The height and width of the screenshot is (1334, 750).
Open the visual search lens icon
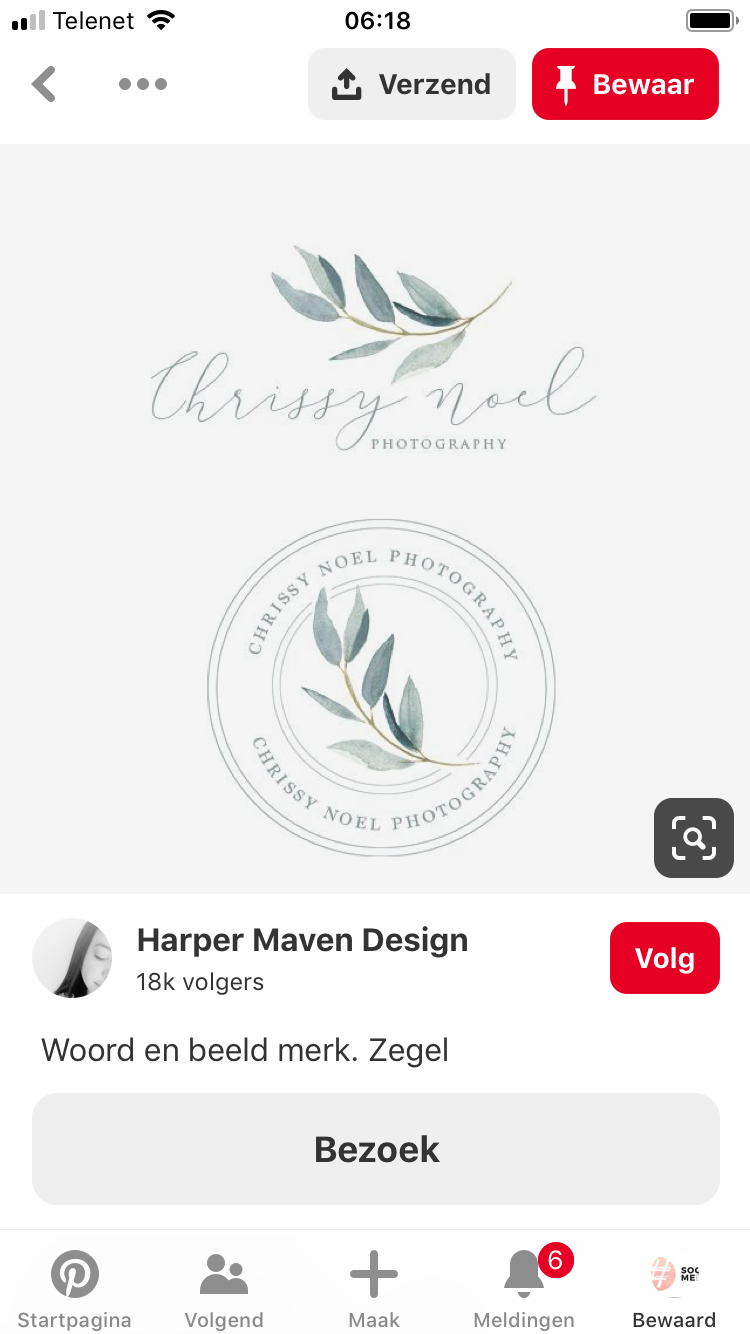point(694,838)
